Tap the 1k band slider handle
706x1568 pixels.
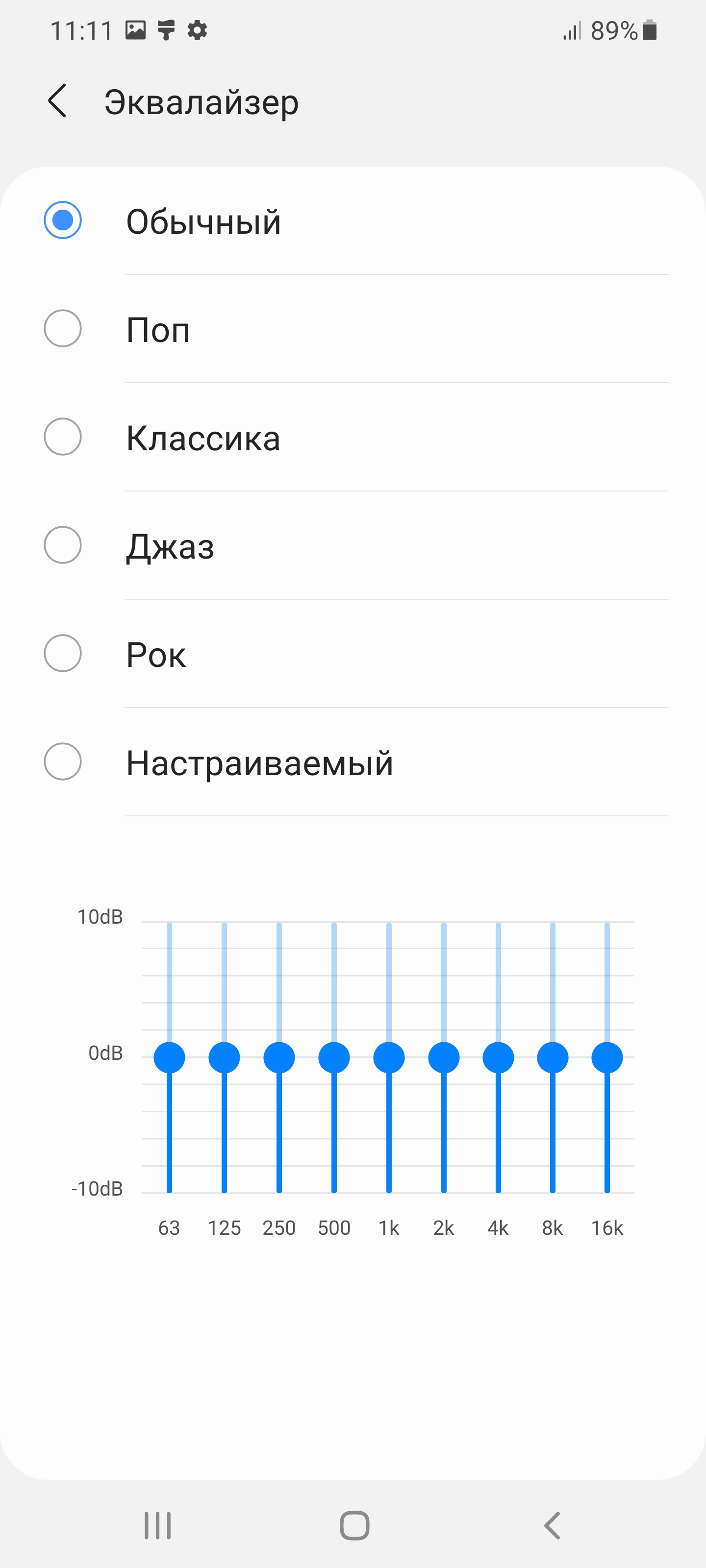(389, 1058)
